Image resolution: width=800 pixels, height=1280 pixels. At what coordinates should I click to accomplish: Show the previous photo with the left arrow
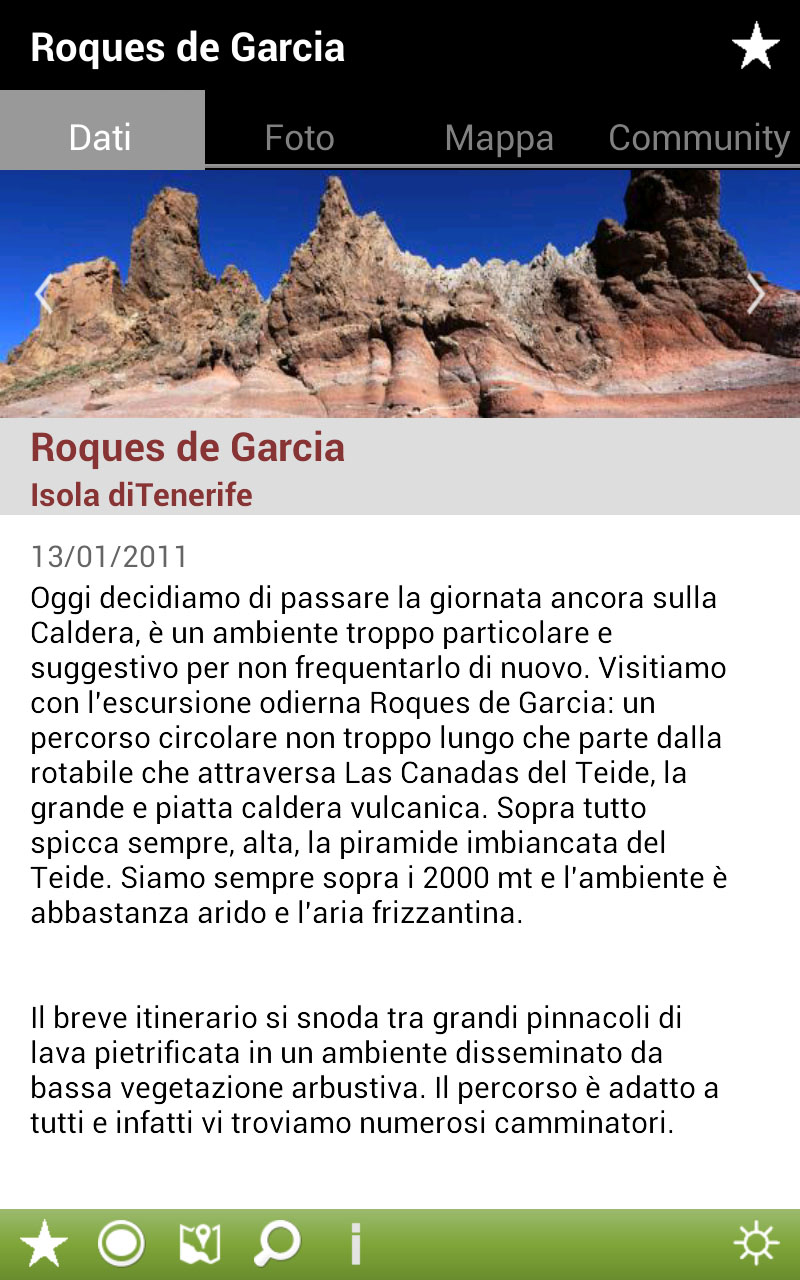click(42, 294)
